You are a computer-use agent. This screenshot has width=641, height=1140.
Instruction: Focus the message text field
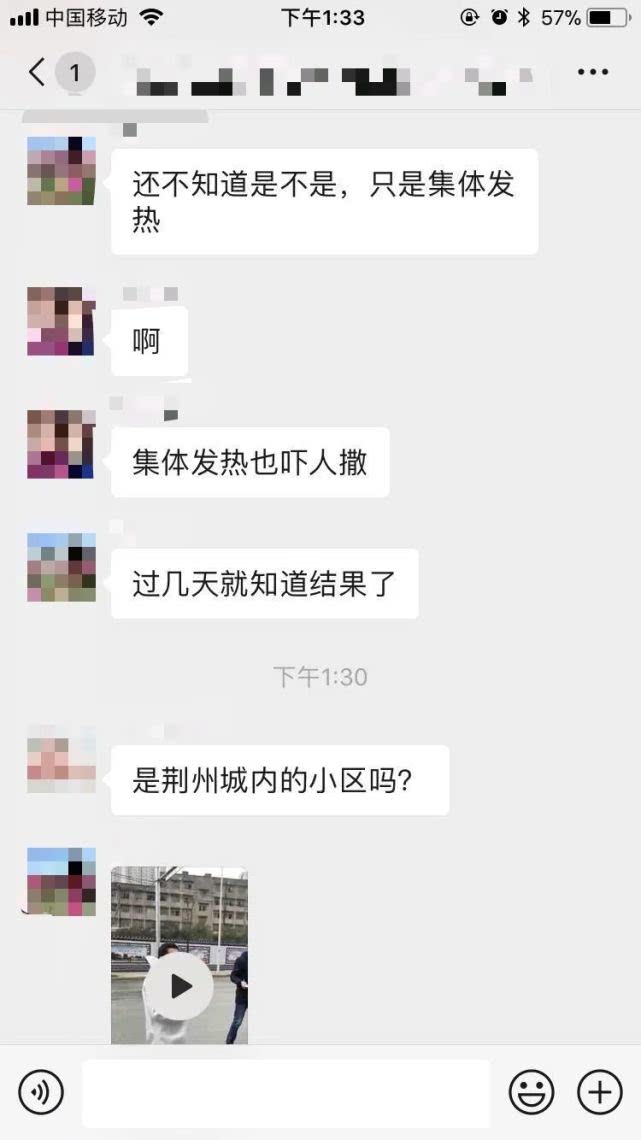[x=286, y=1093]
